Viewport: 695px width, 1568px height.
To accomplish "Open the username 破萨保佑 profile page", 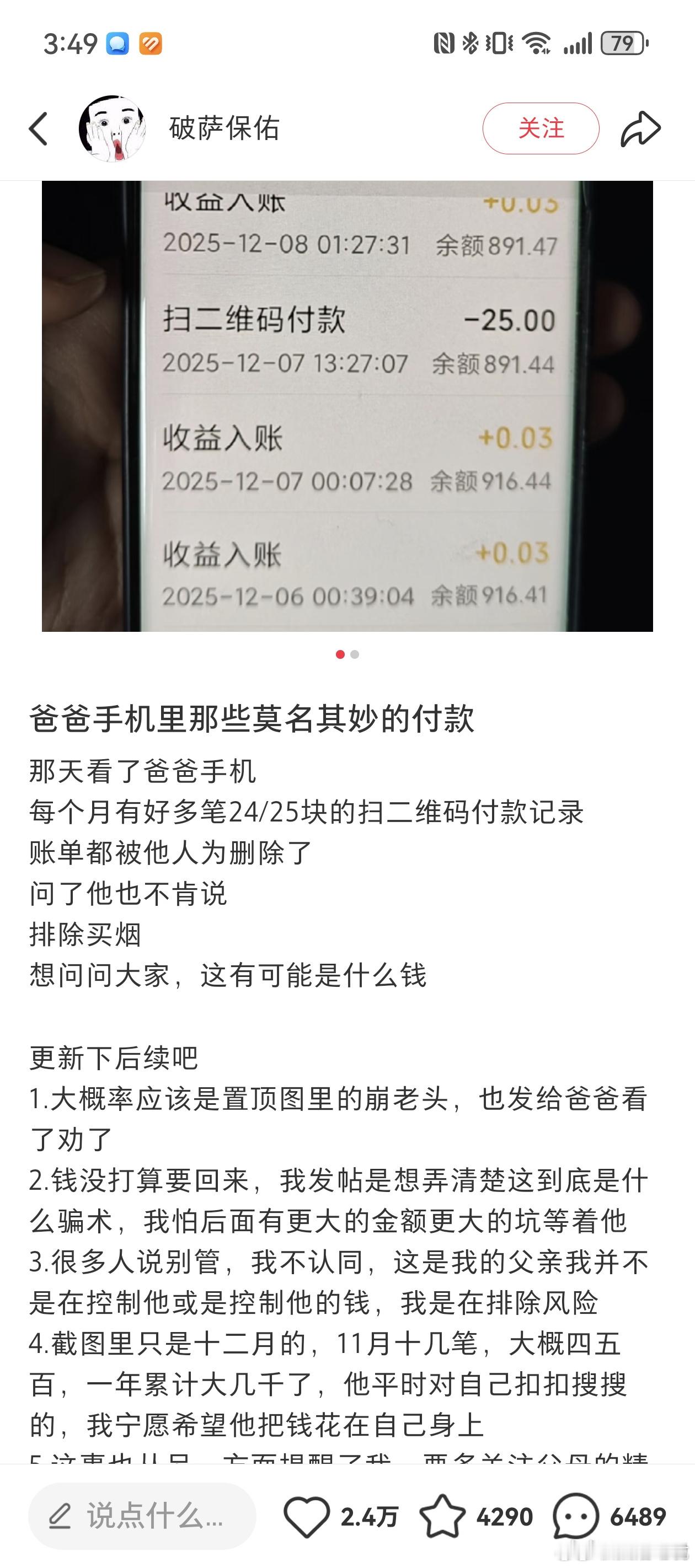I will (223, 128).
